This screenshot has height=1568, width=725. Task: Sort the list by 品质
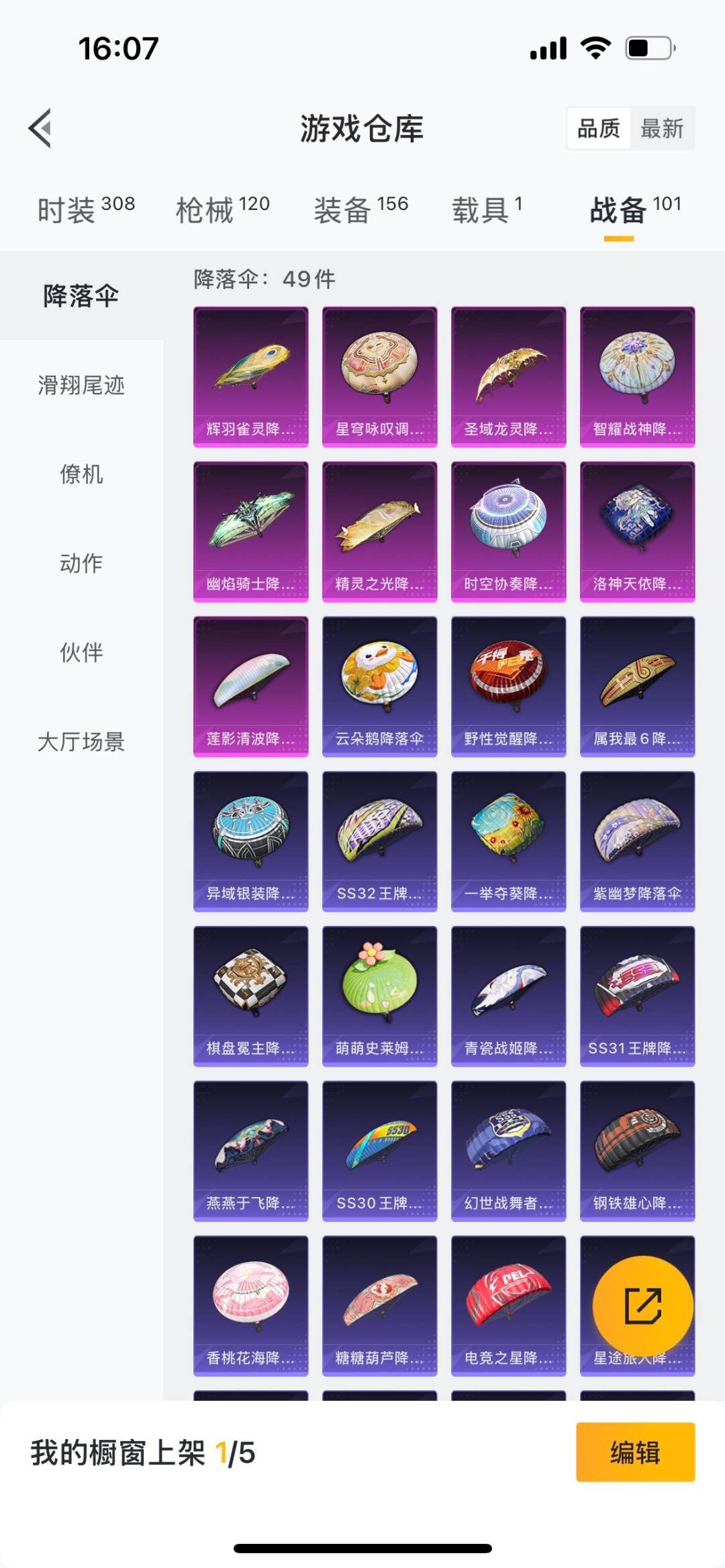pyautogui.click(x=599, y=128)
